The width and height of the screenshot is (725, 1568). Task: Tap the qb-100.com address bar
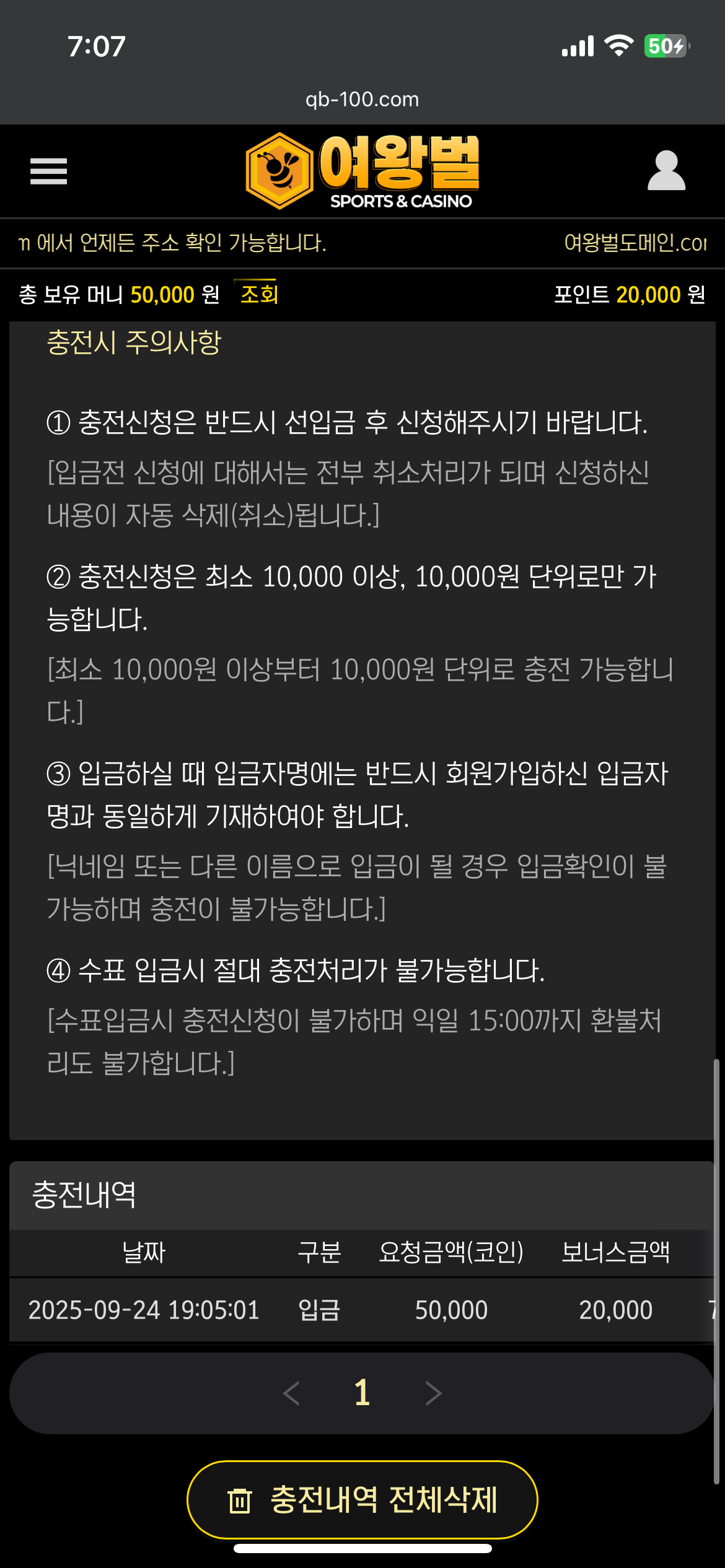coord(362,99)
